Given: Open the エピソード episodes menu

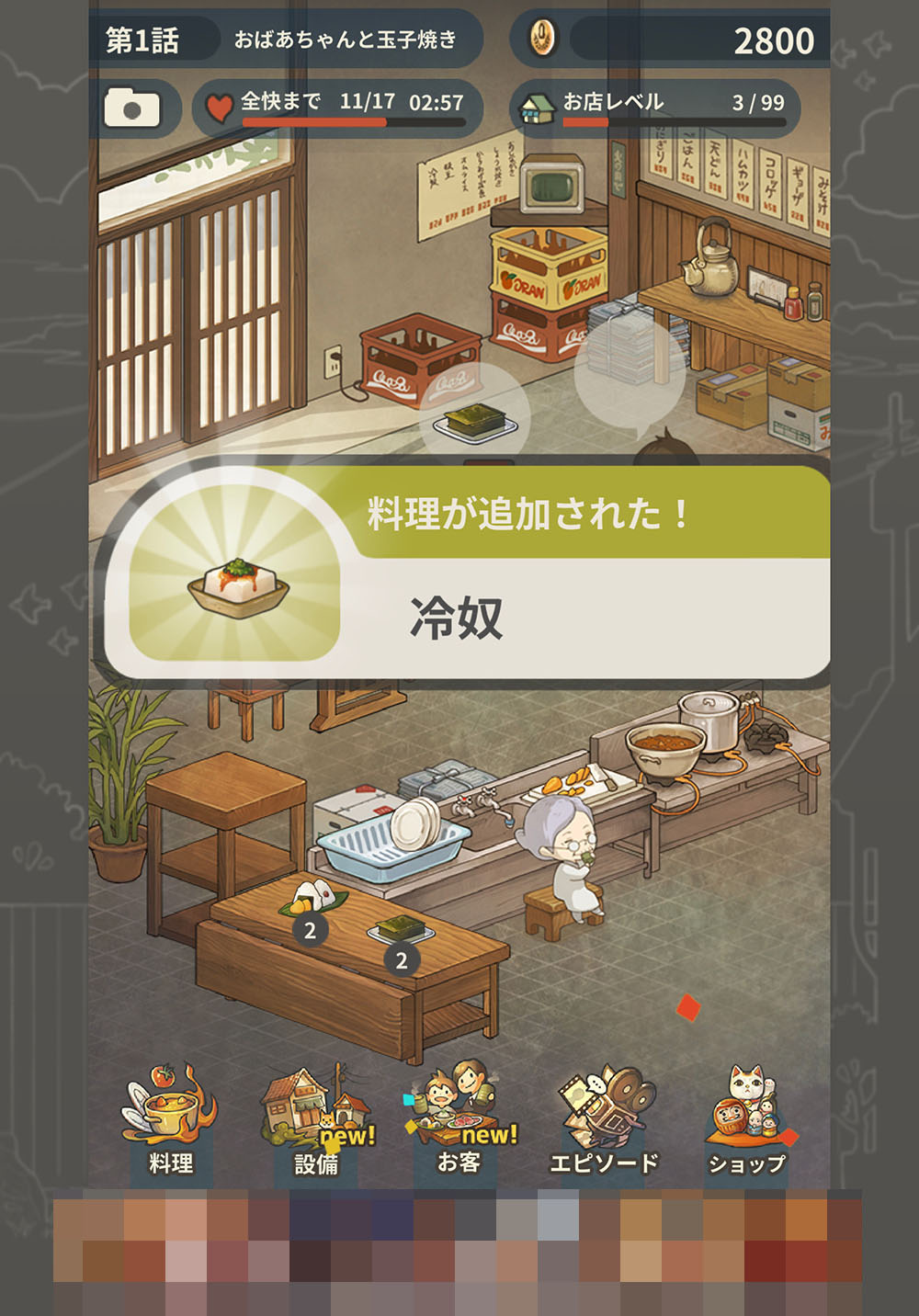Looking at the screenshot, I should [605, 1121].
